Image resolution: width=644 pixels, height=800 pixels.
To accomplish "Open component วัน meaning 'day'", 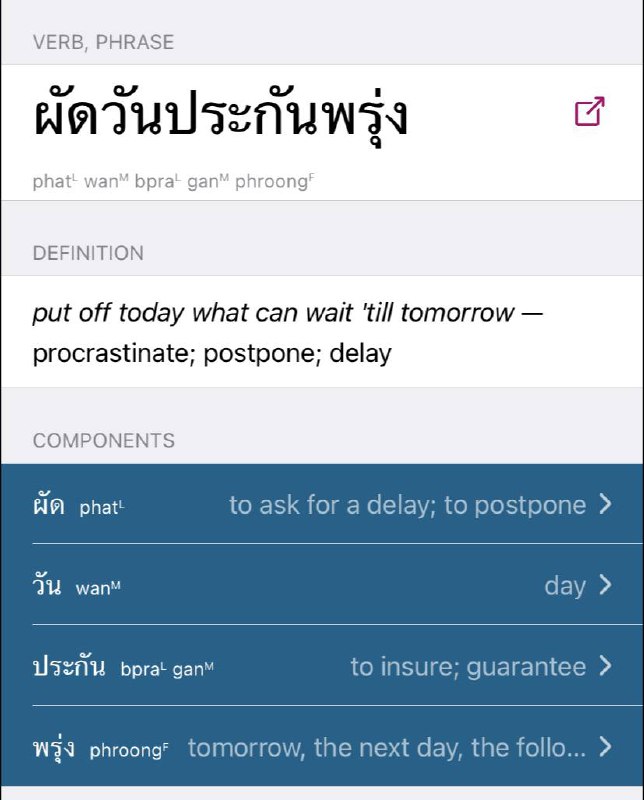I will [x=322, y=585].
